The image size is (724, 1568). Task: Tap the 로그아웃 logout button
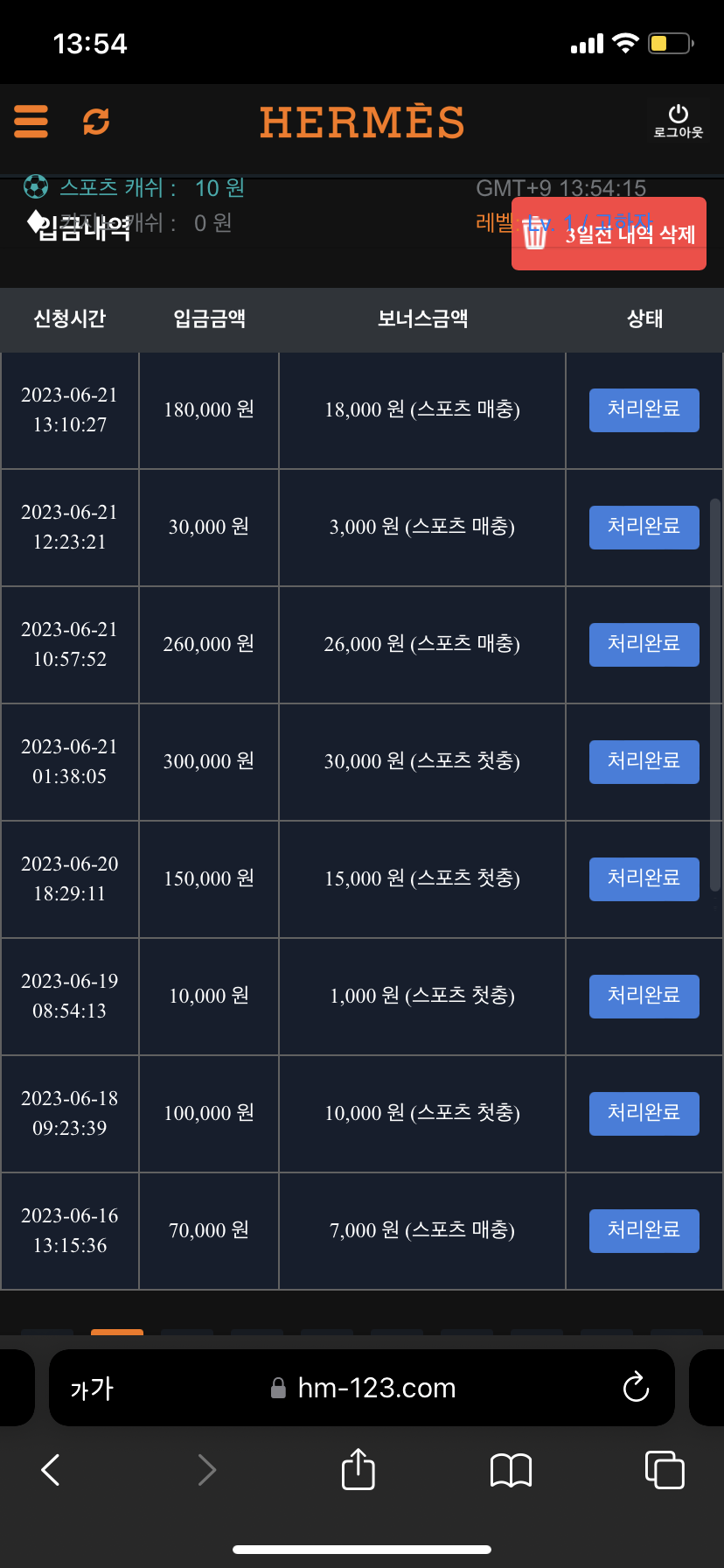[678, 122]
